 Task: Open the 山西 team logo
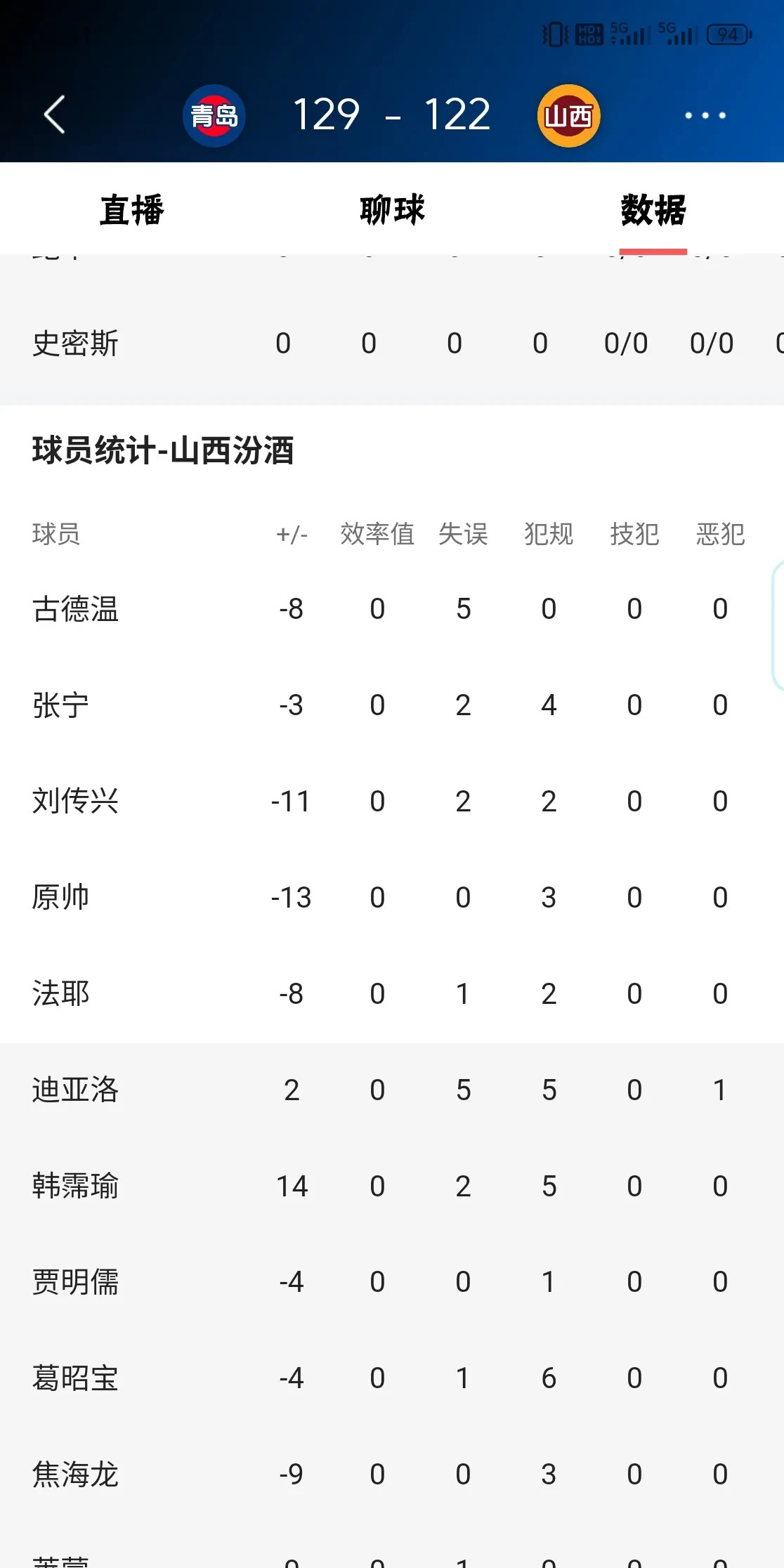[570, 115]
